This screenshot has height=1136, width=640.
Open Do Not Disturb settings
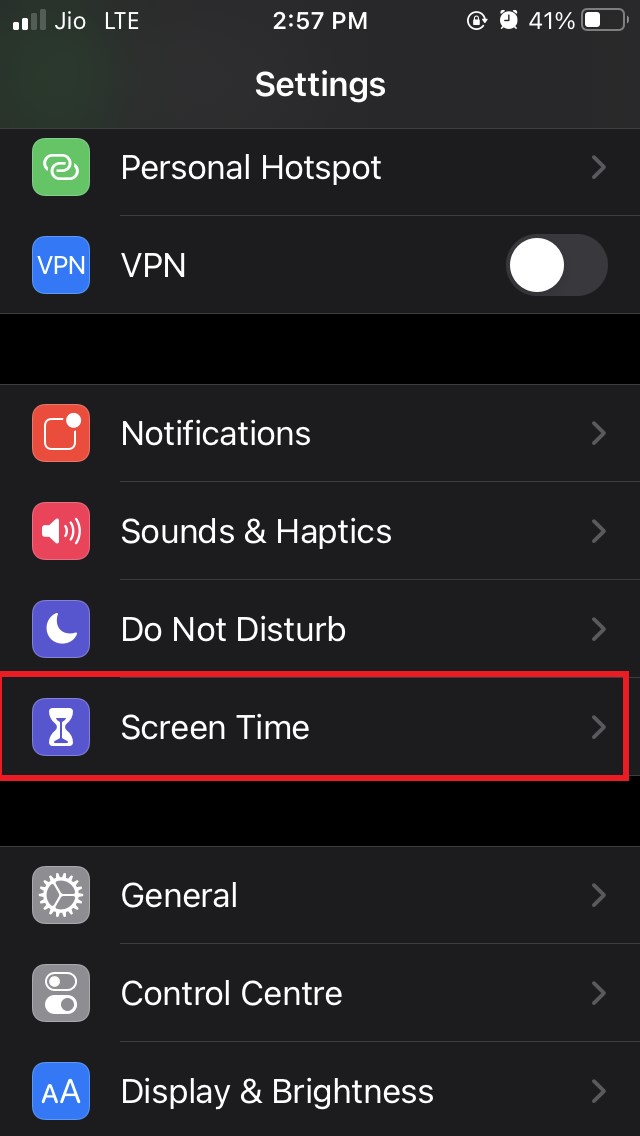click(x=320, y=629)
